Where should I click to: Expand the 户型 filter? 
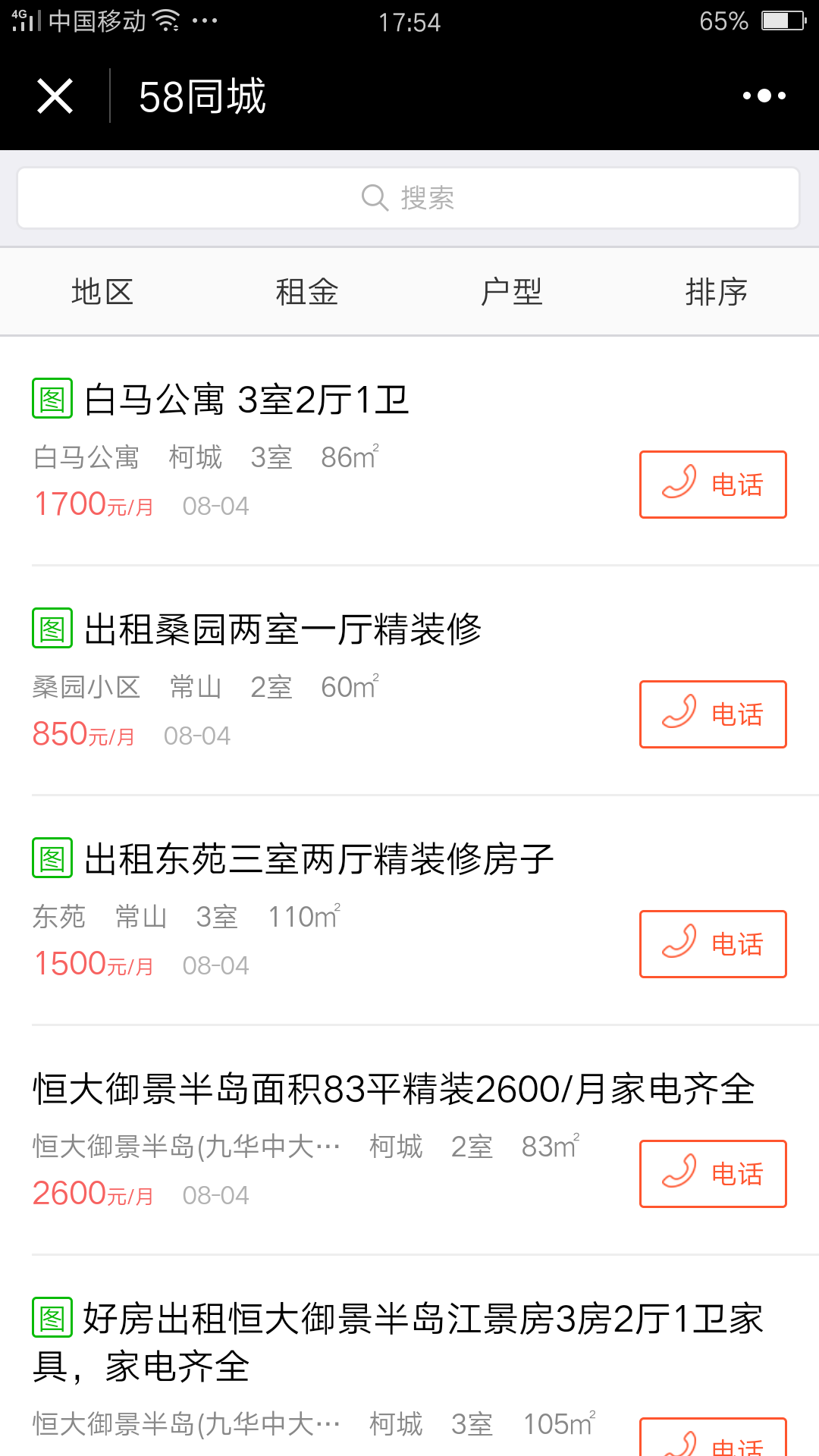[512, 292]
